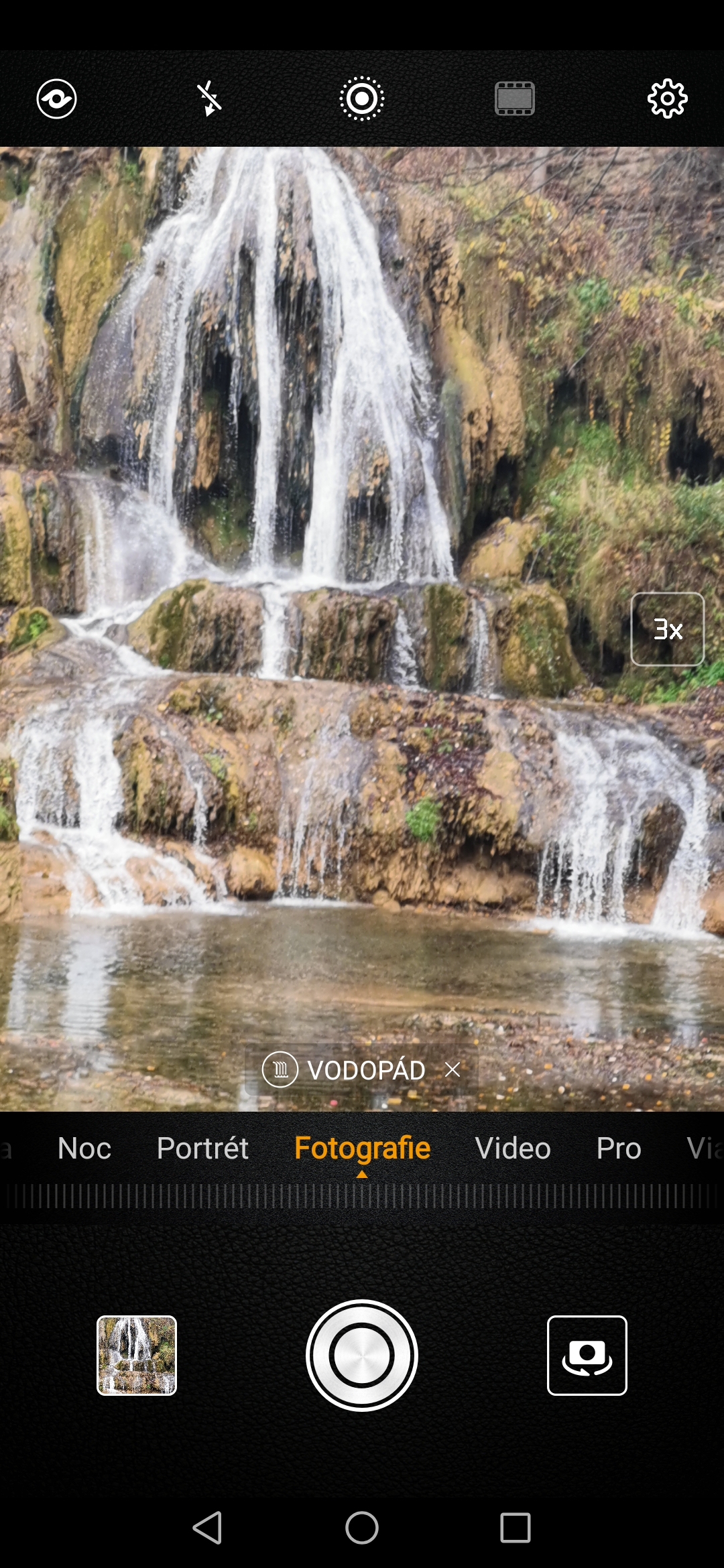Go to the home screen
724x1568 pixels.
click(x=362, y=1528)
